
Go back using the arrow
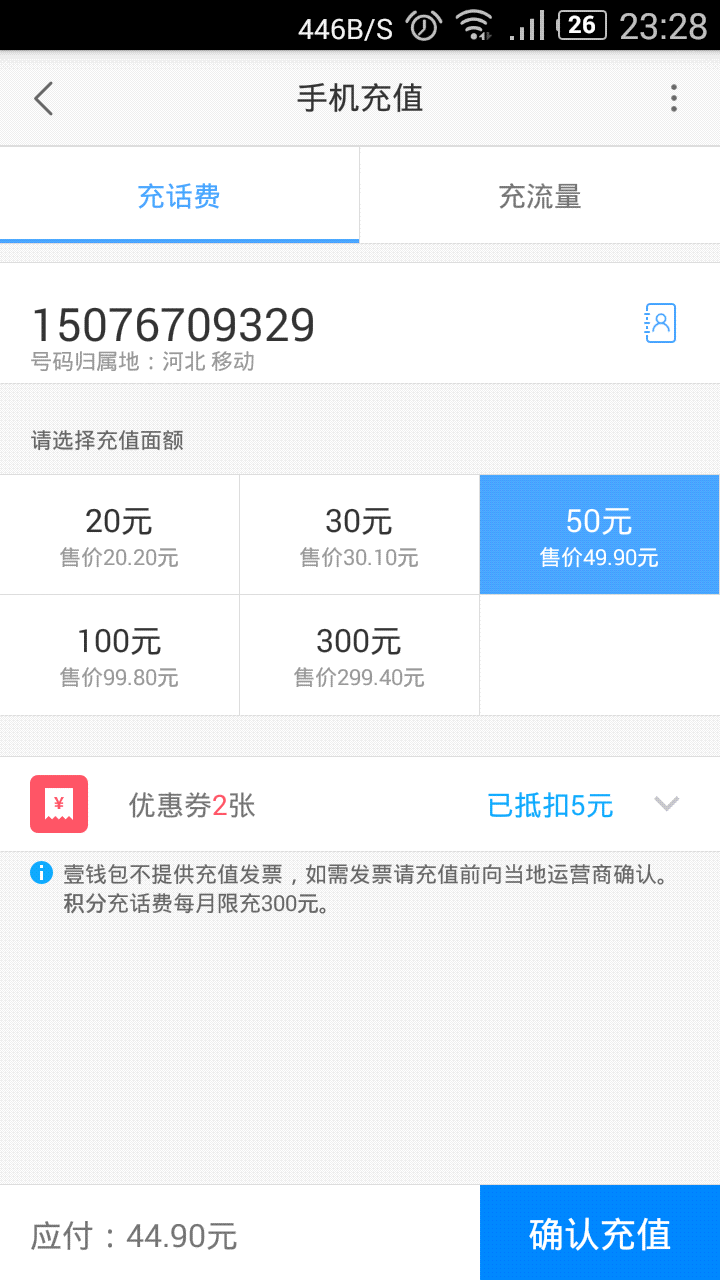pyautogui.click(x=43, y=98)
